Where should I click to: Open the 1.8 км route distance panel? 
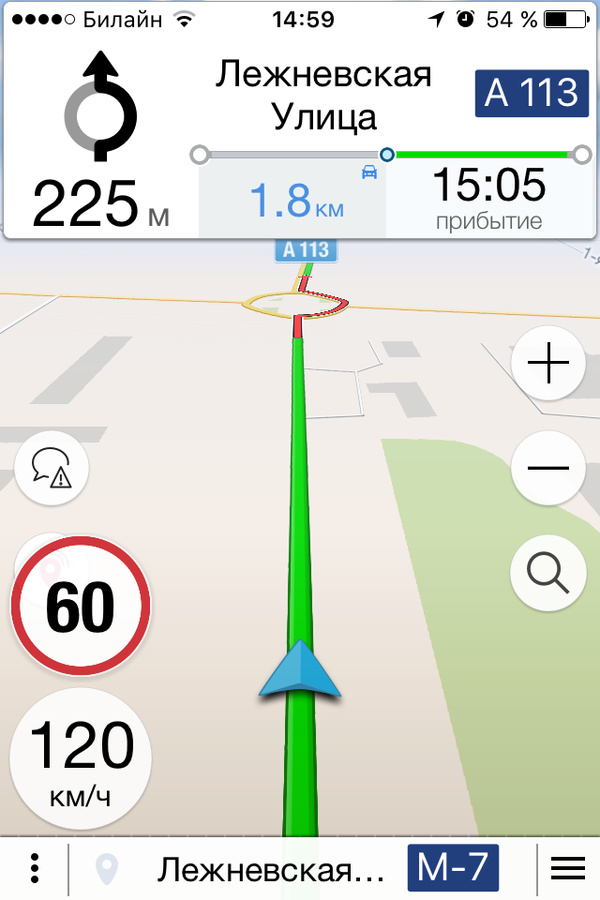294,198
